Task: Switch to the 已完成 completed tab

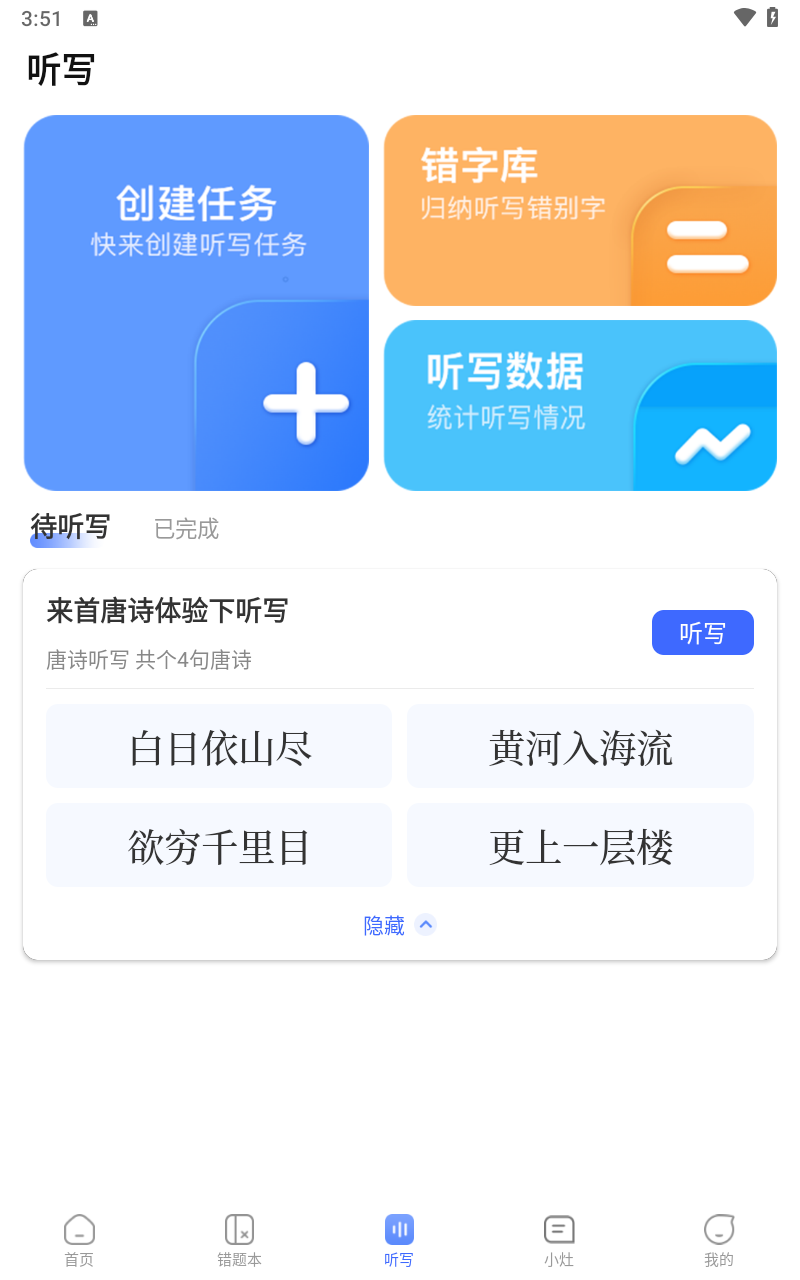Action: [x=185, y=529]
